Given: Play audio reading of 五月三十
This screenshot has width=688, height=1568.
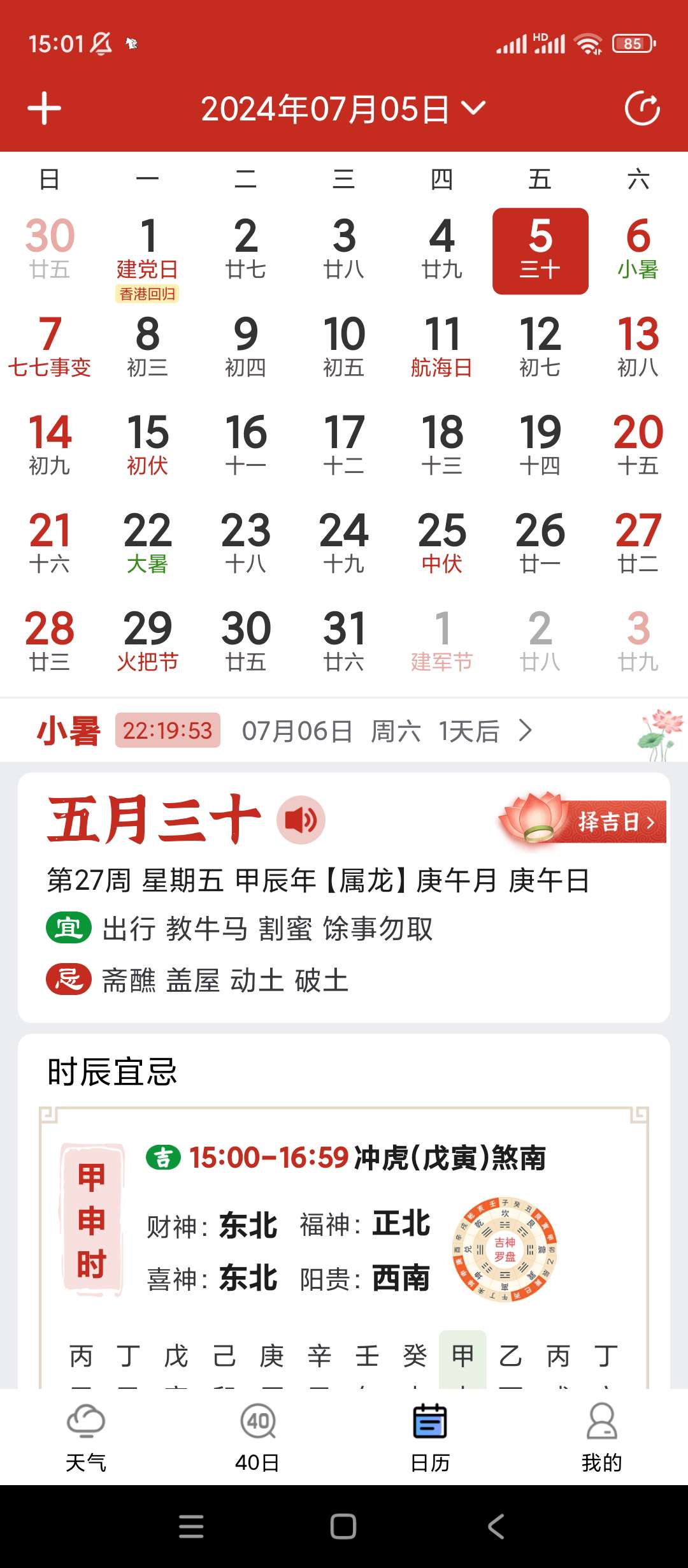Looking at the screenshot, I should [x=301, y=820].
